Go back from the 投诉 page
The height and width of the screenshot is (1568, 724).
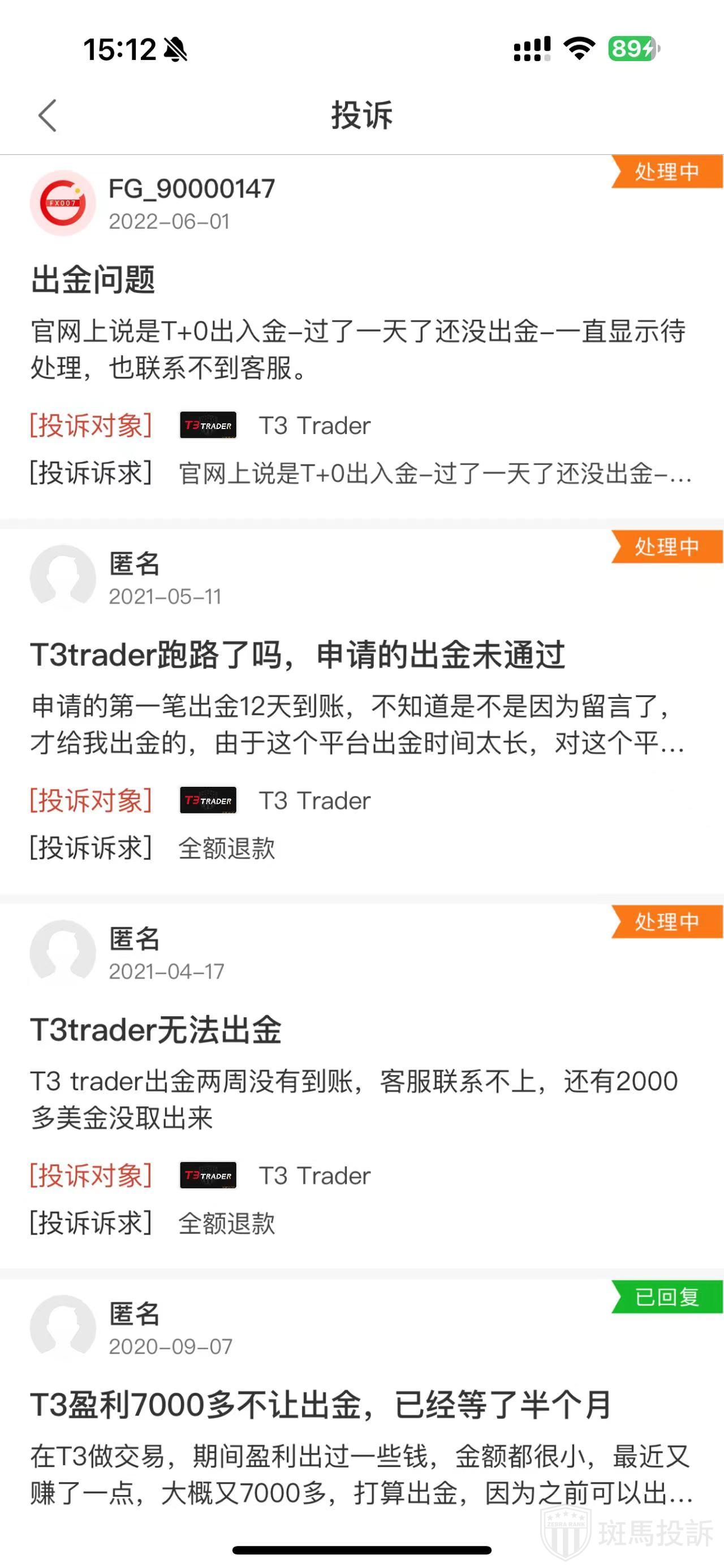pyautogui.click(x=48, y=116)
